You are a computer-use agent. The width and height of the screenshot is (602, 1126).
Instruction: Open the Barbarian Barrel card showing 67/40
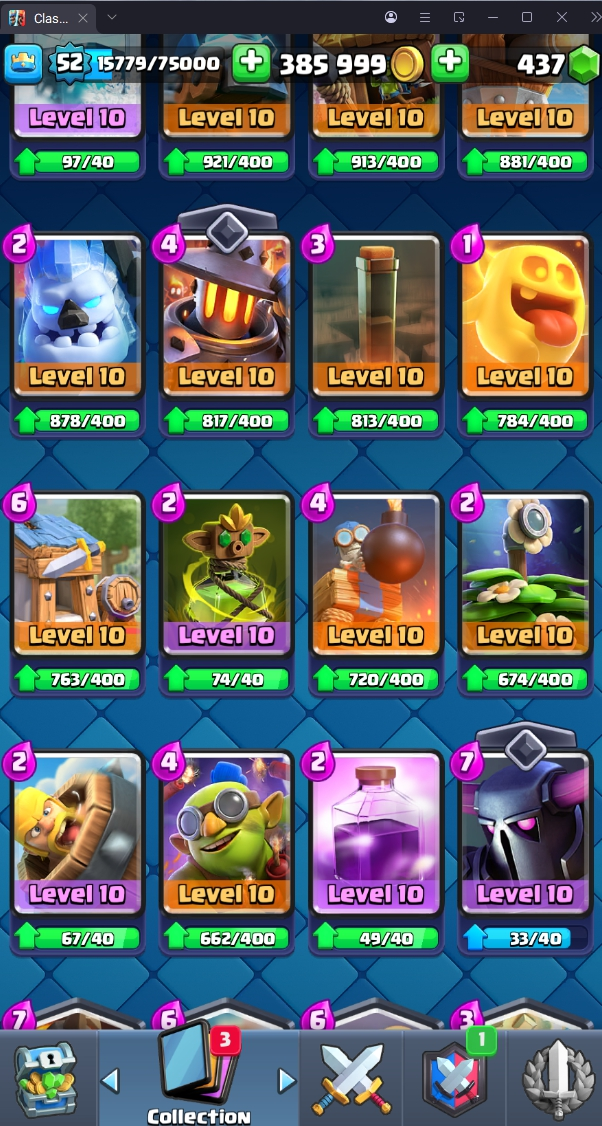(77, 833)
